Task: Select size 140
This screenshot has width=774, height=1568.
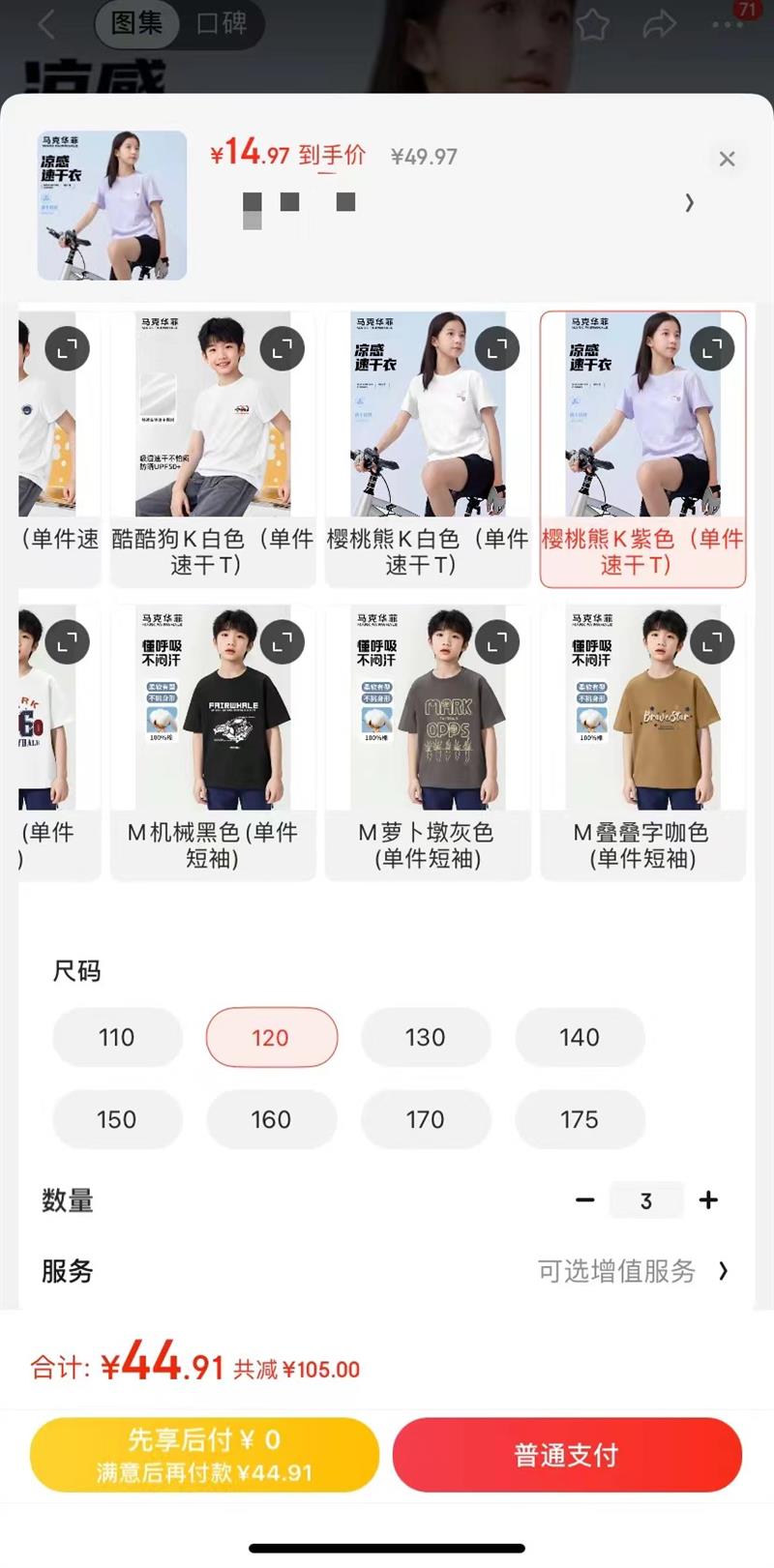Action: point(580,1037)
